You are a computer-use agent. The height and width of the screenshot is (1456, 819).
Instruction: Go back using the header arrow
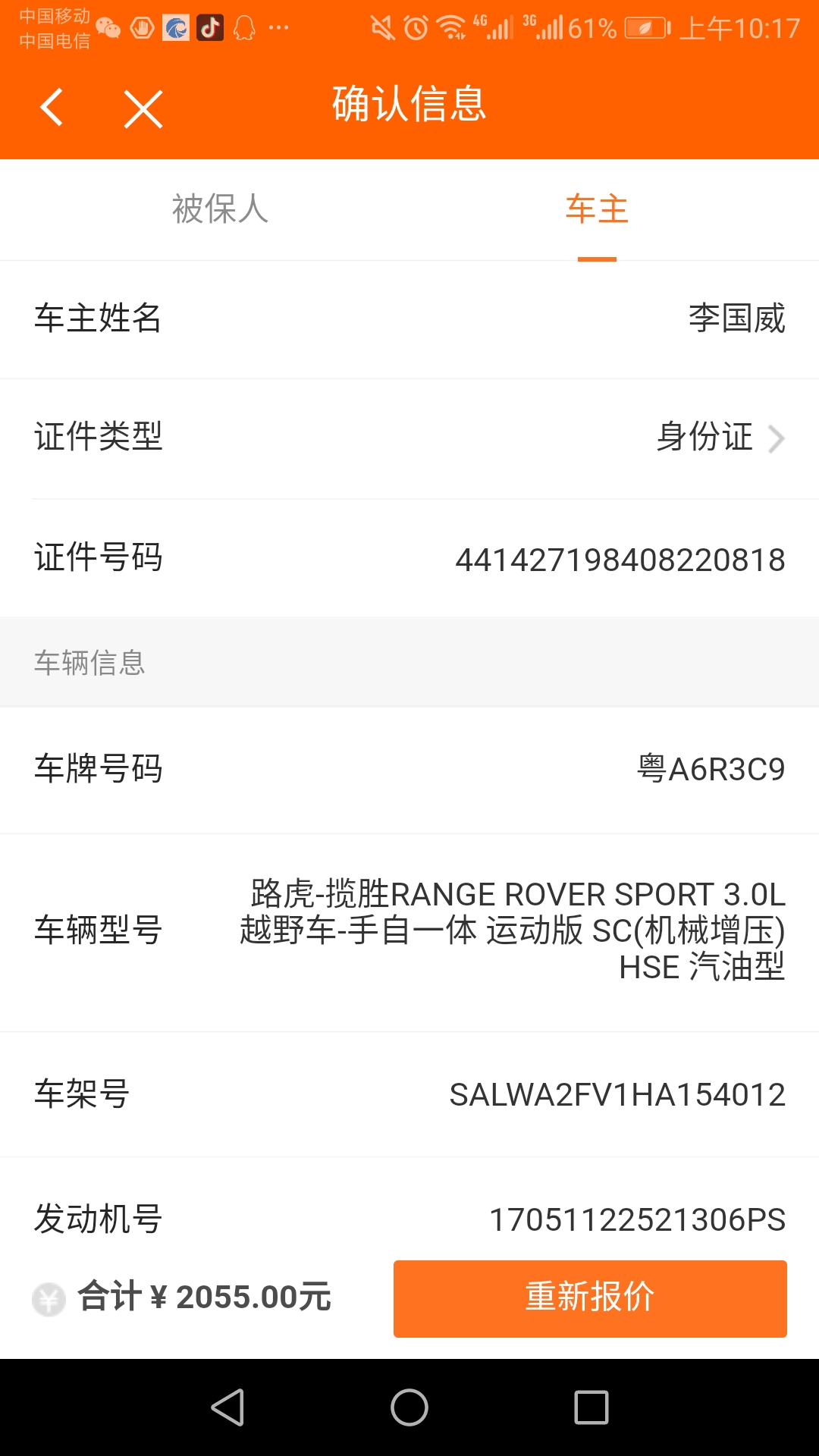52,107
